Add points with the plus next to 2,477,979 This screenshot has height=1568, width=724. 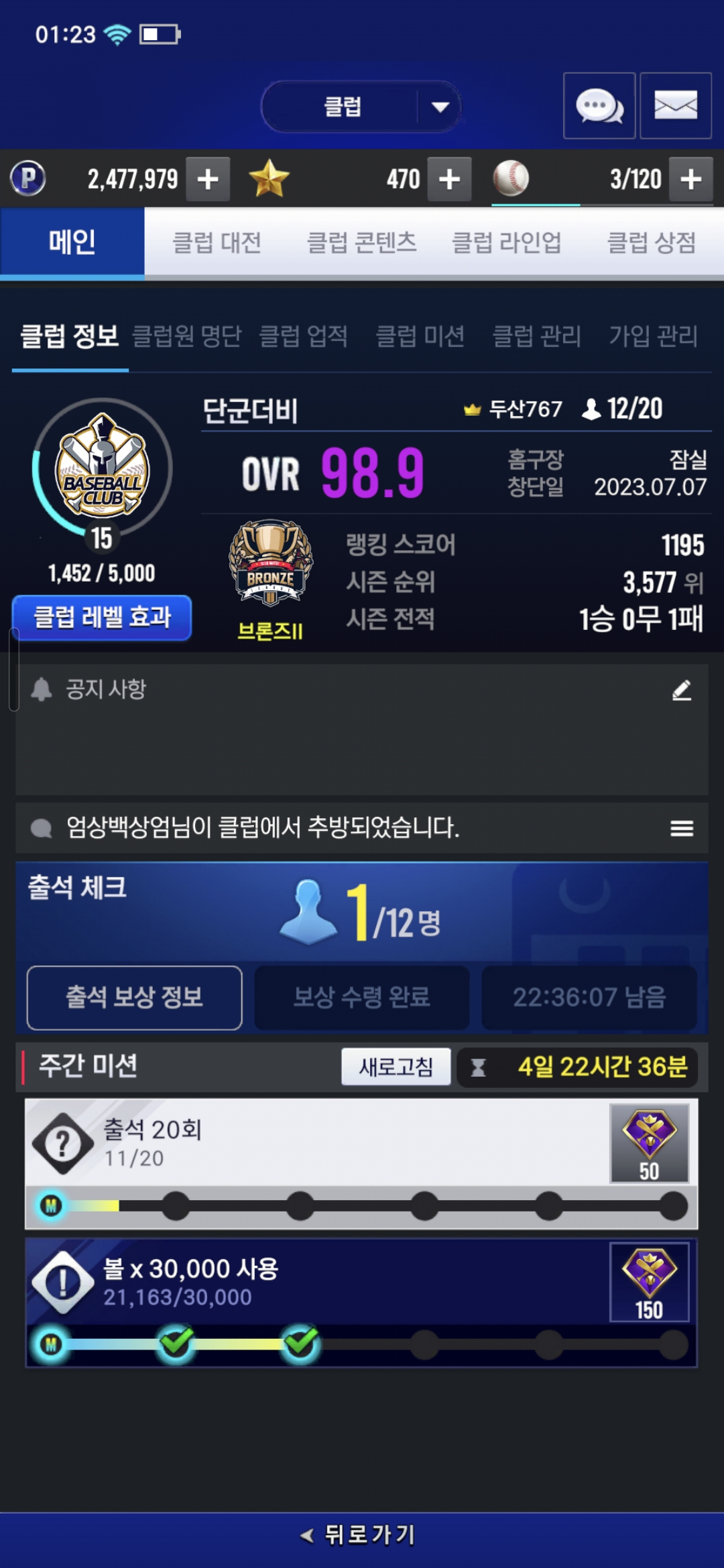point(208,179)
